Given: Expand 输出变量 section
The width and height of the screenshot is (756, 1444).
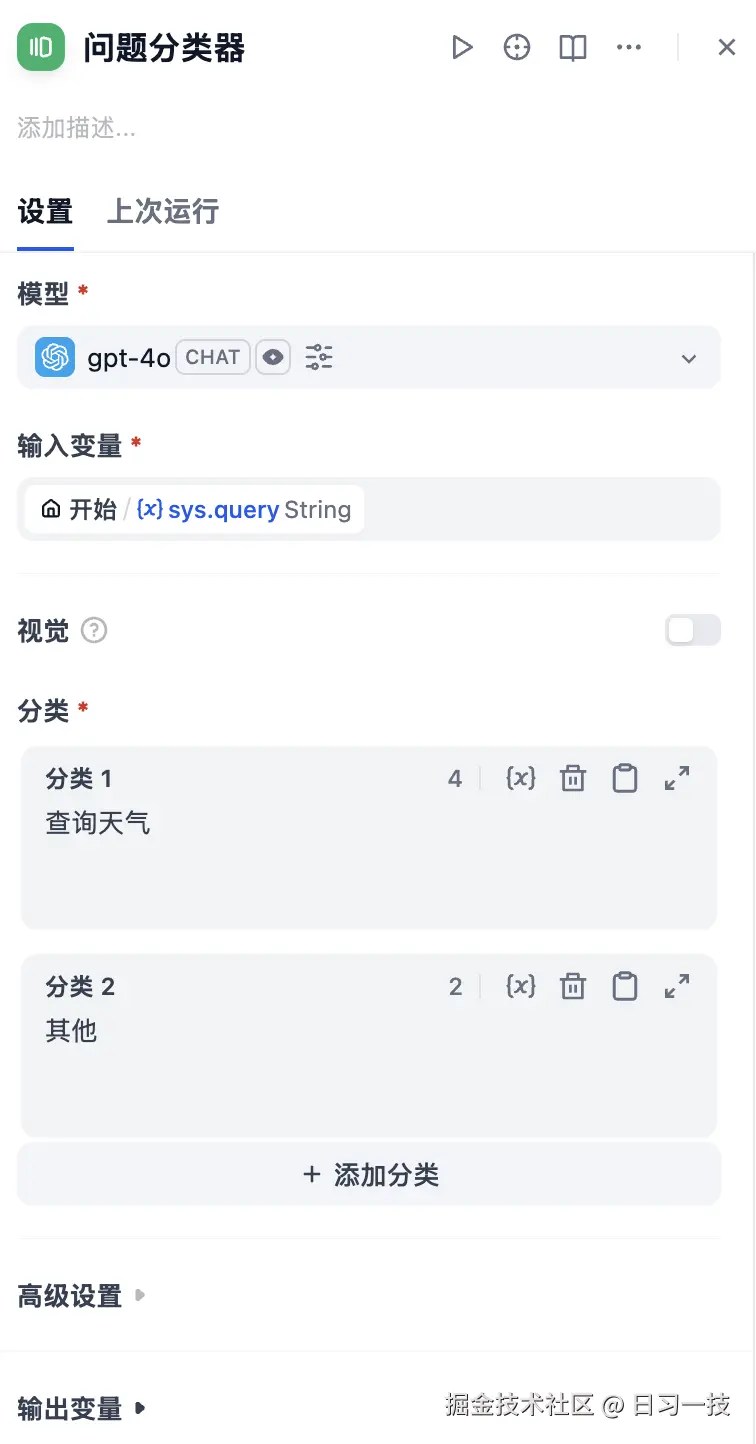Looking at the screenshot, I should point(82,1408).
